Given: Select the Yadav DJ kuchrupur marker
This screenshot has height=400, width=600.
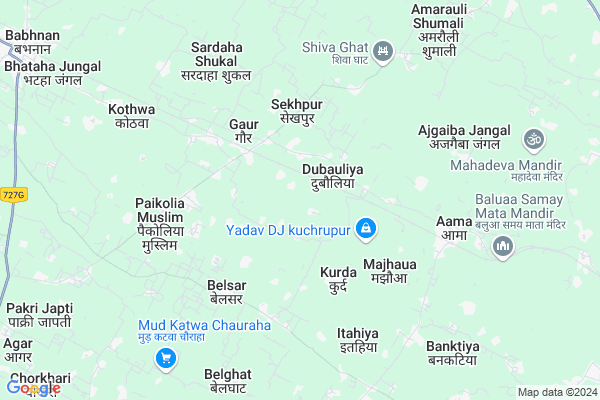Looking at the screenshot, I should click(367, 230).
